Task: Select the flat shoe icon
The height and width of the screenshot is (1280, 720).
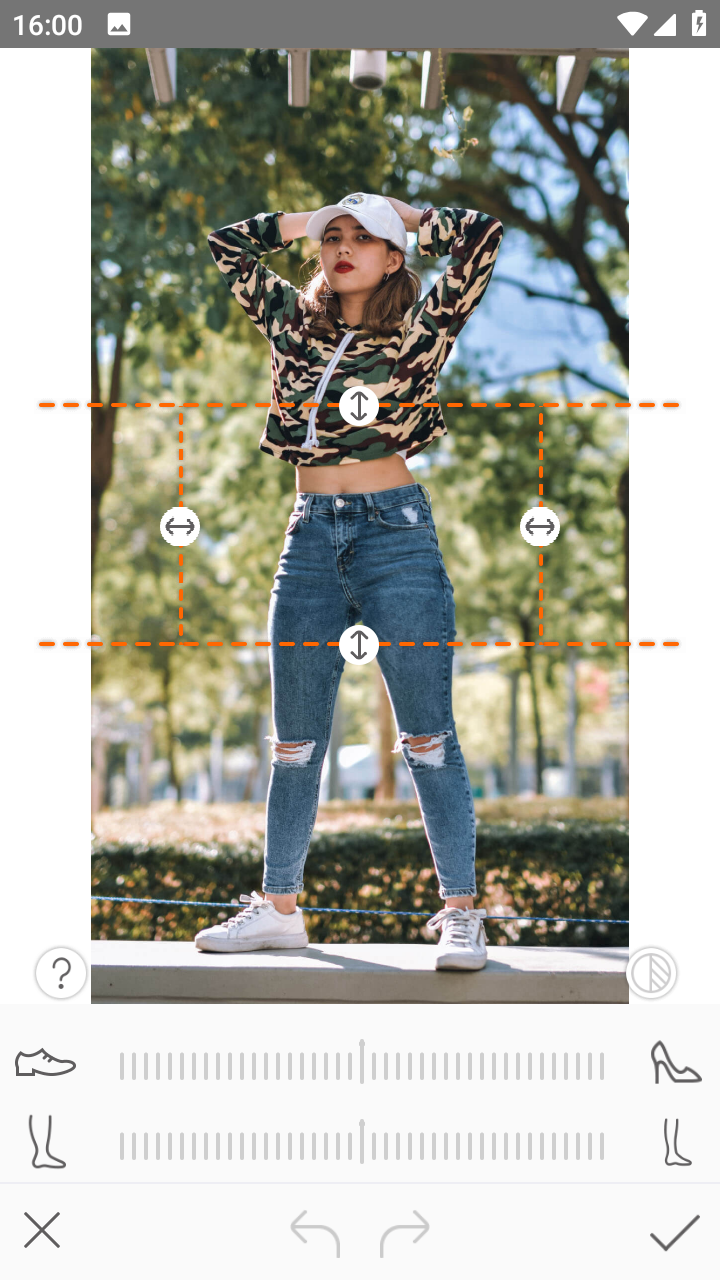Action: tap(45, 1062)
